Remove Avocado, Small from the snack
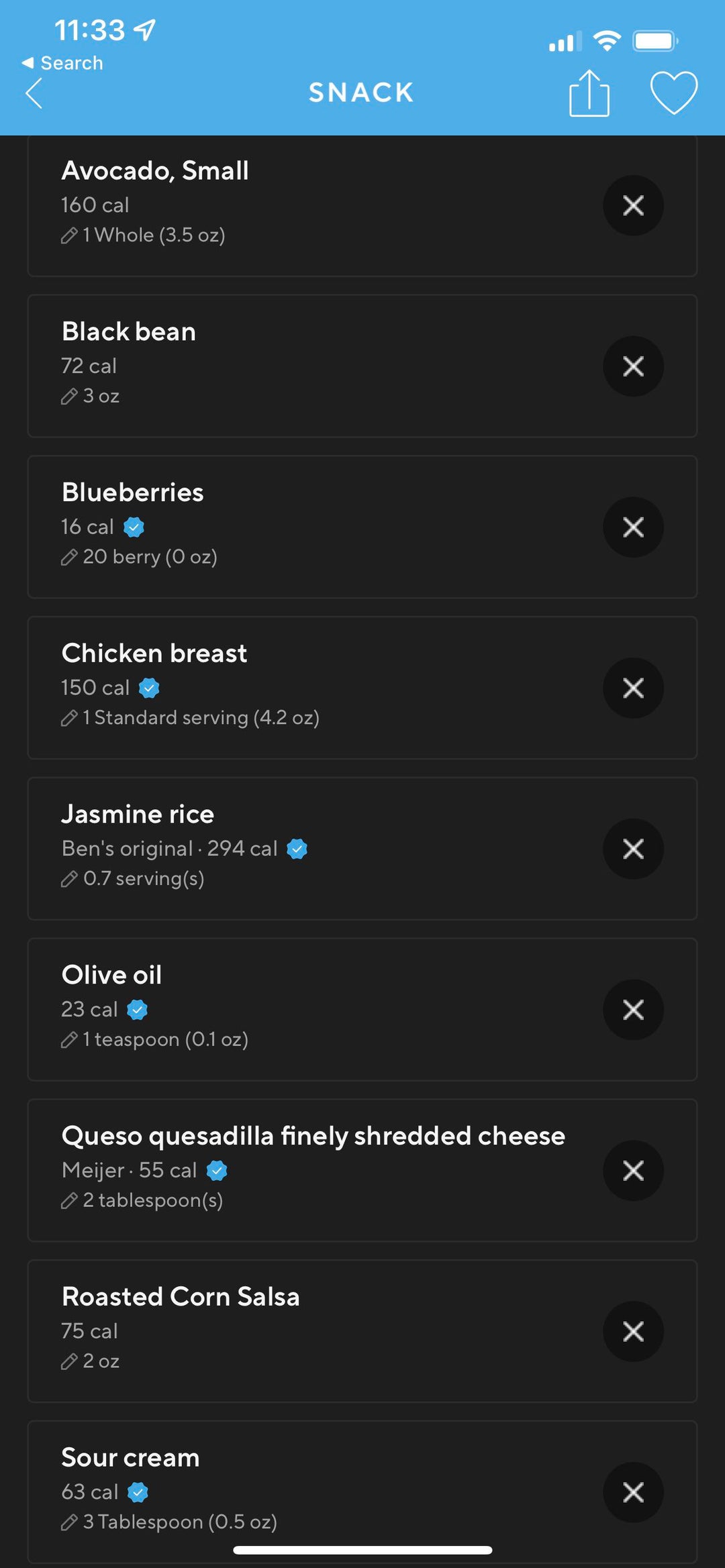The image size is (725, 1568). click(632, 205)
